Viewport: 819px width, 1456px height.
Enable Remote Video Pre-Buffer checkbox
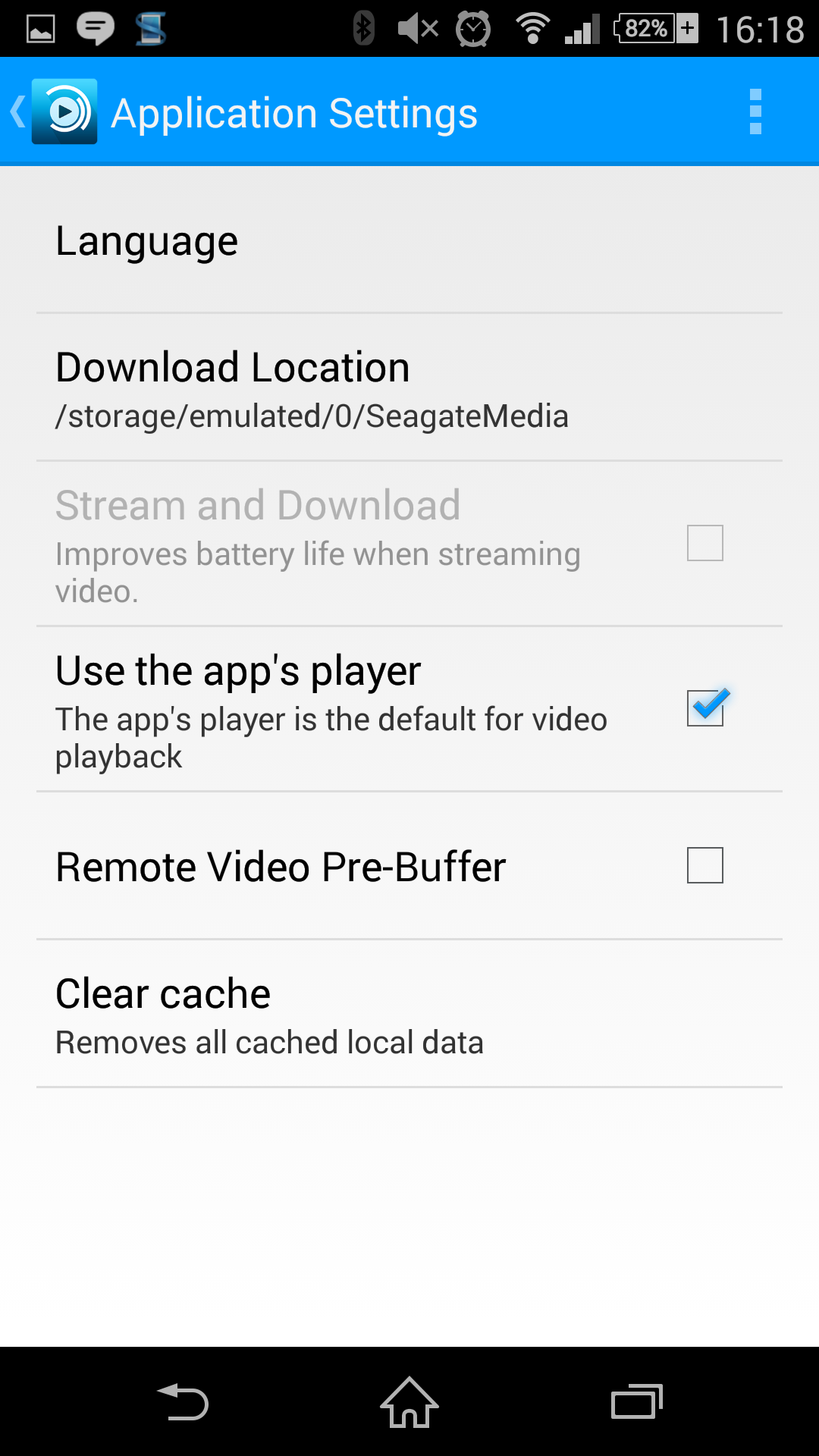coord(705,865)
